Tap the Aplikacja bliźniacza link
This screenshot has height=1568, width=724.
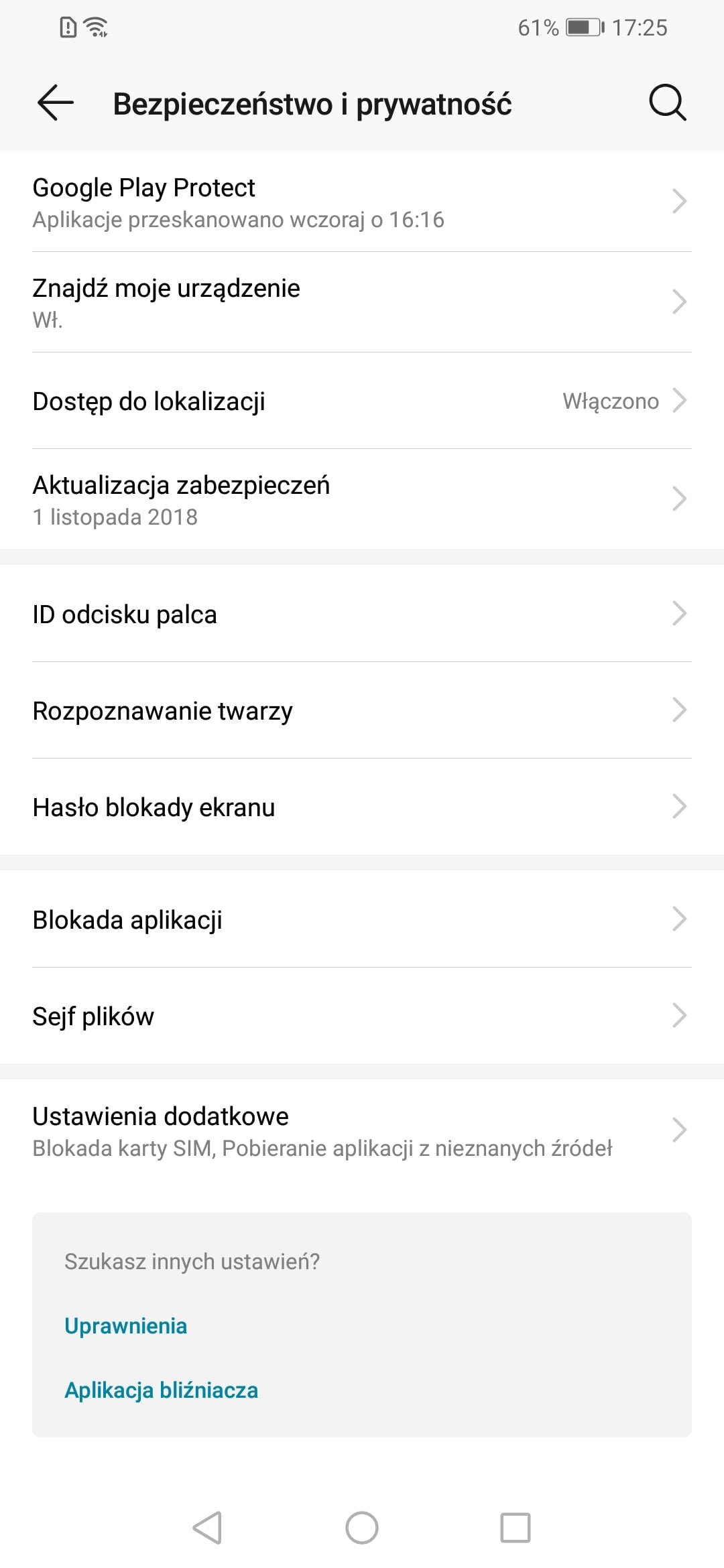coord(162,1390)
